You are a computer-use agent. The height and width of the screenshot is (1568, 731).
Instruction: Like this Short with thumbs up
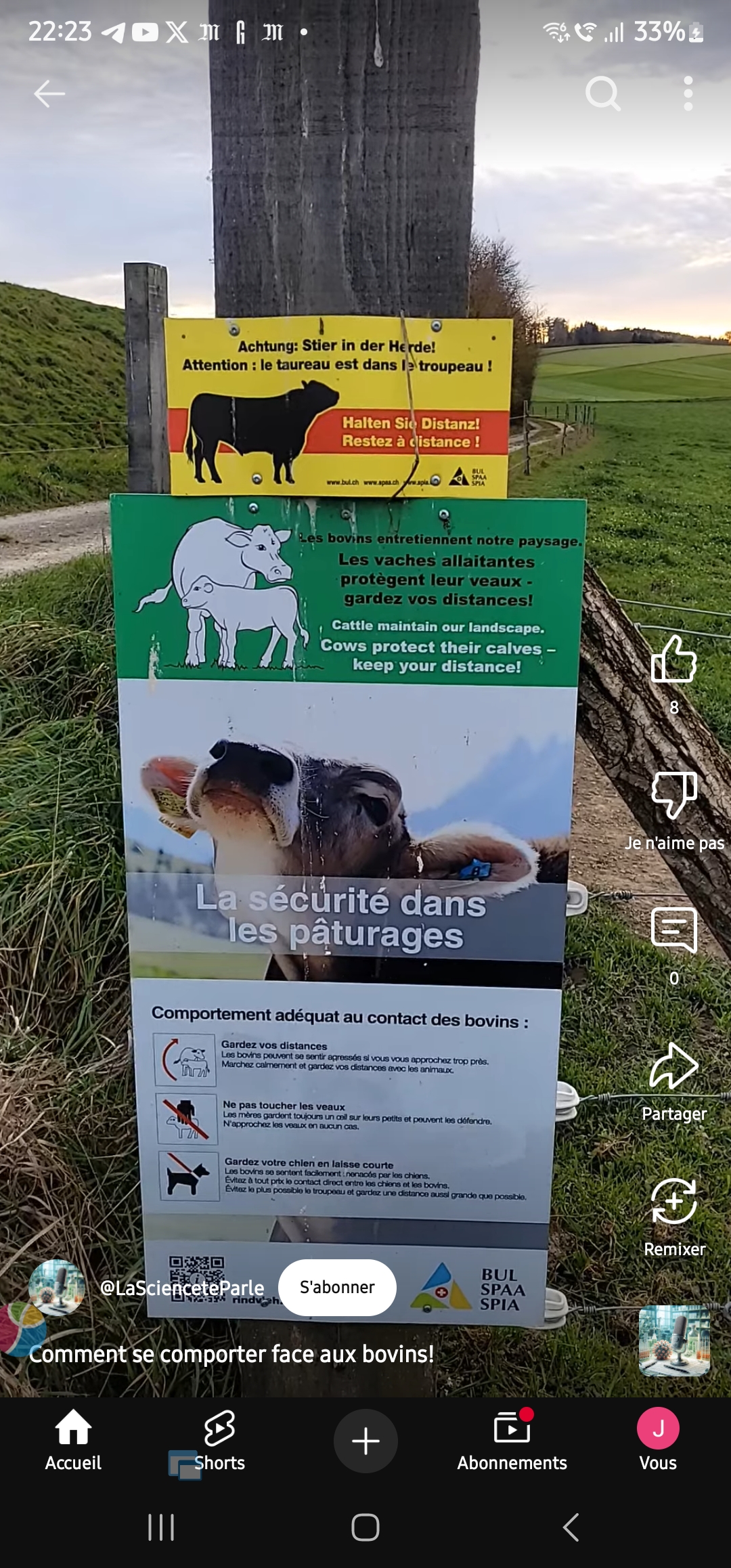point(674,659)
